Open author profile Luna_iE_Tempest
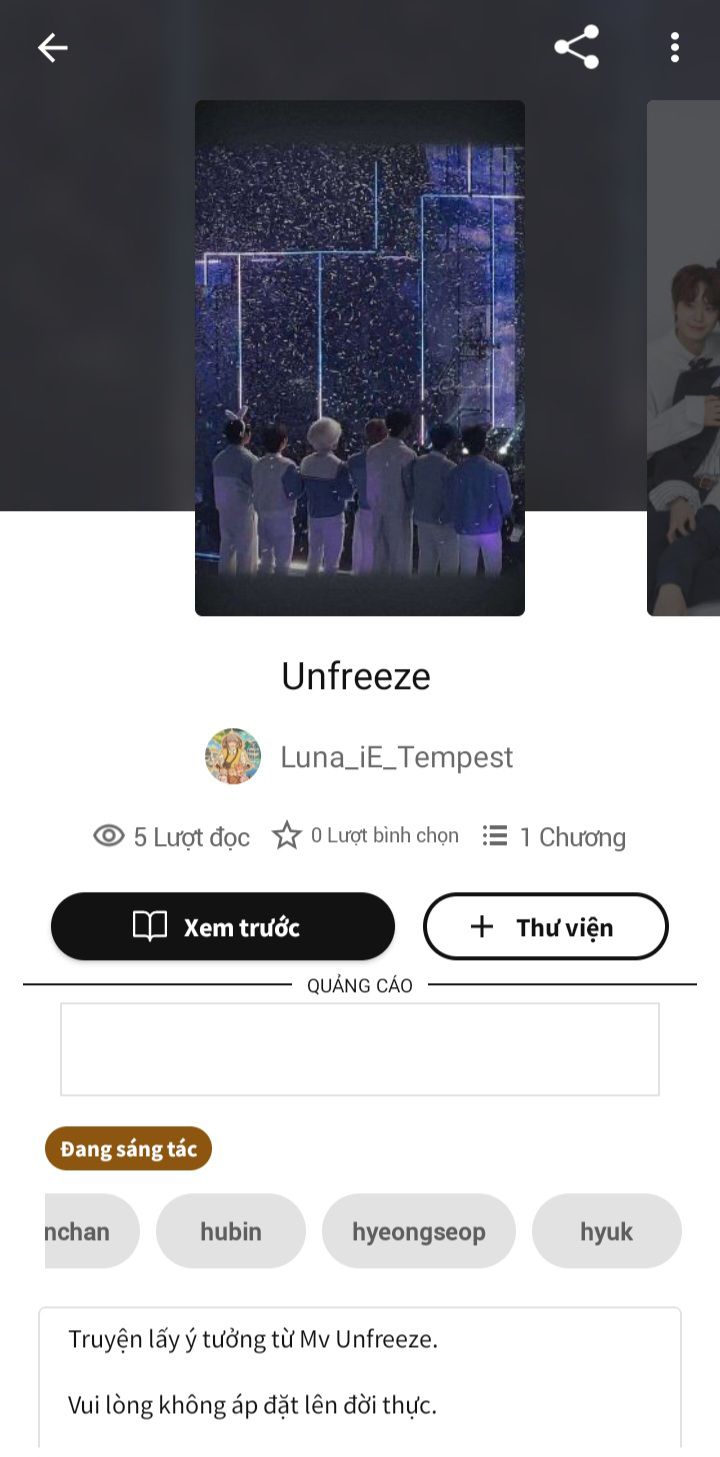 click(396, 757)
